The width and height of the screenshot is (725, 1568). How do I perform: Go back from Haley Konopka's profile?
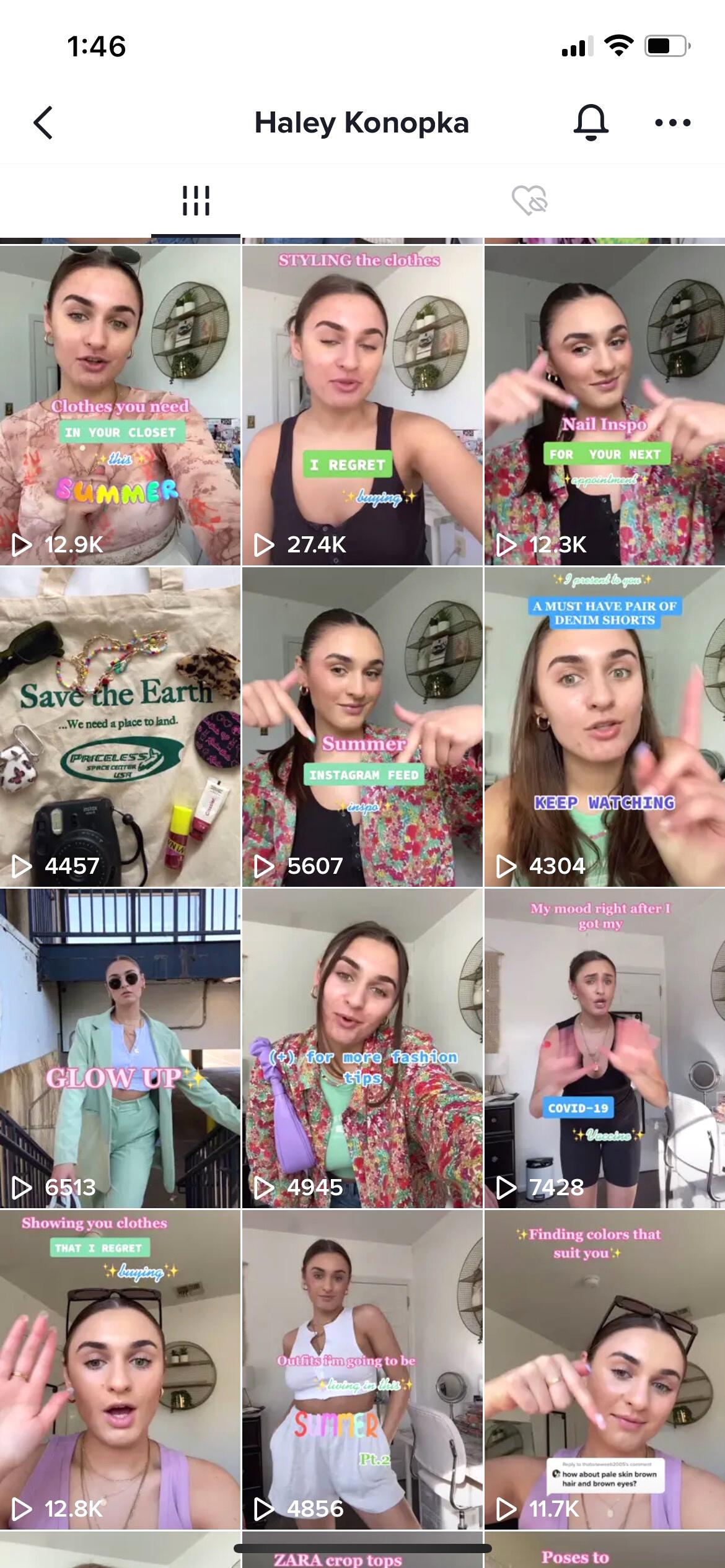tap(43, 123)
